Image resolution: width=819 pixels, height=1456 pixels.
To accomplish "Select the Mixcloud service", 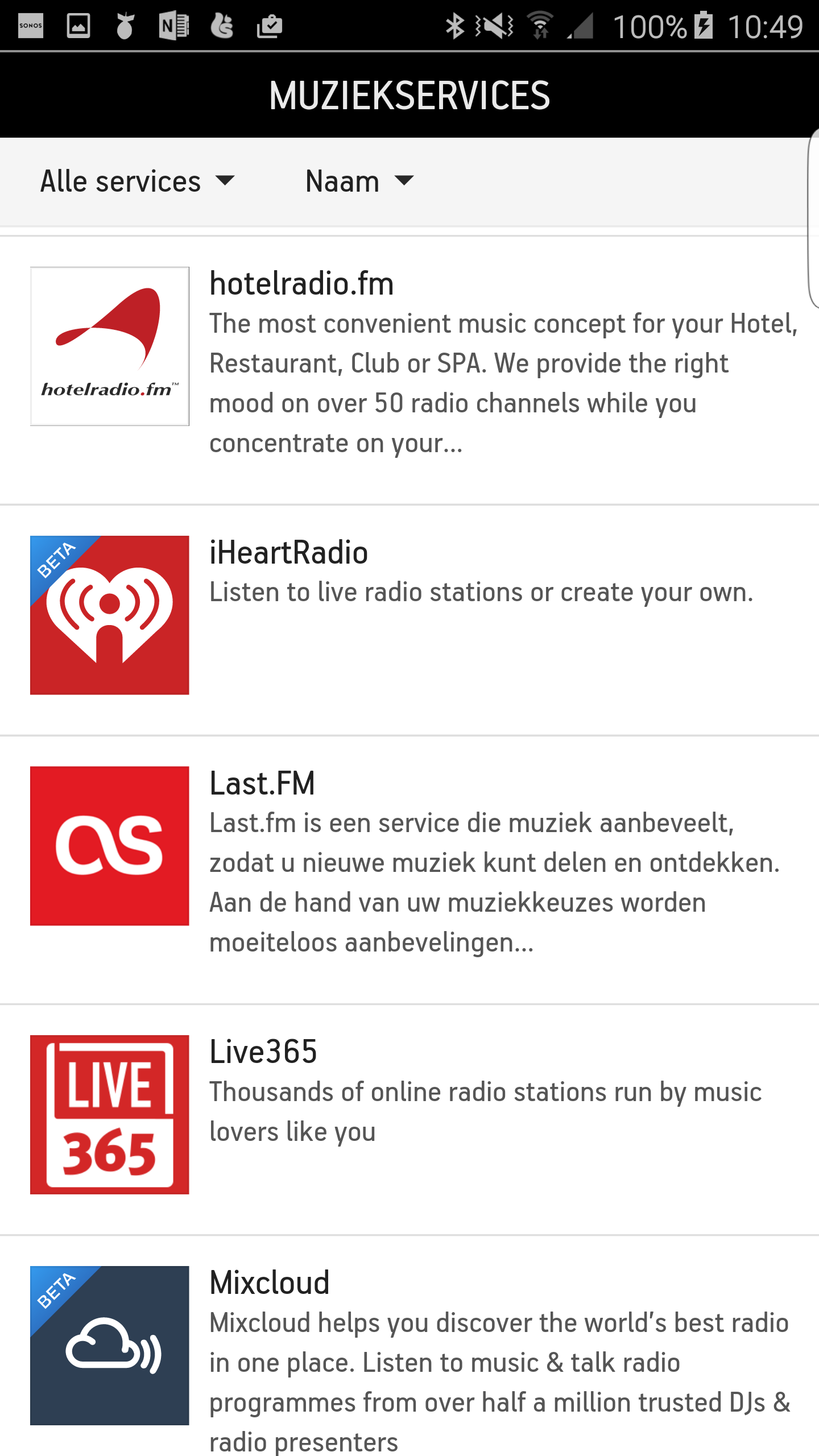I will (x=409, y=1346).
